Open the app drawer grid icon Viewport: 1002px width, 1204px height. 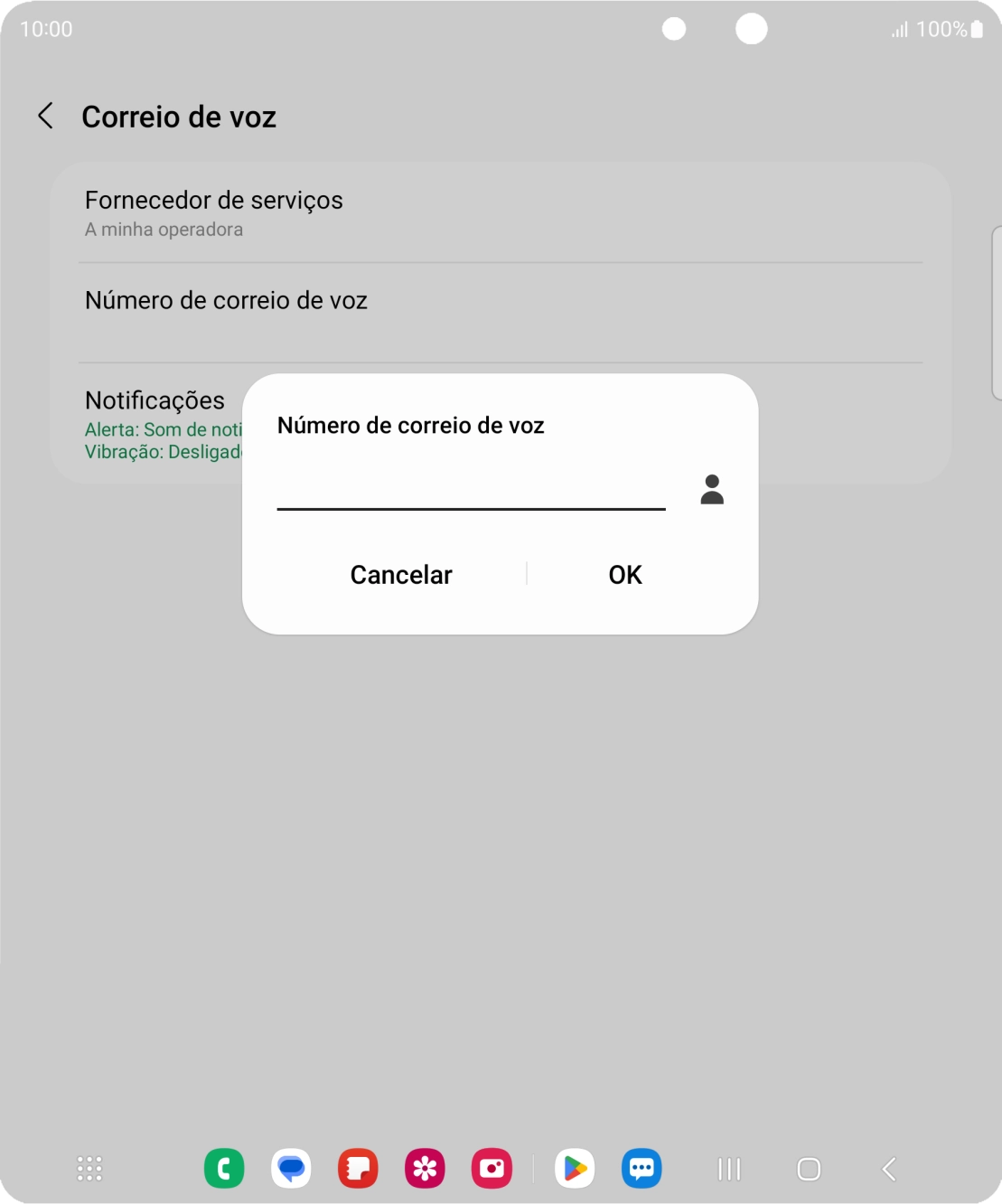click(x=89, y=1168)
